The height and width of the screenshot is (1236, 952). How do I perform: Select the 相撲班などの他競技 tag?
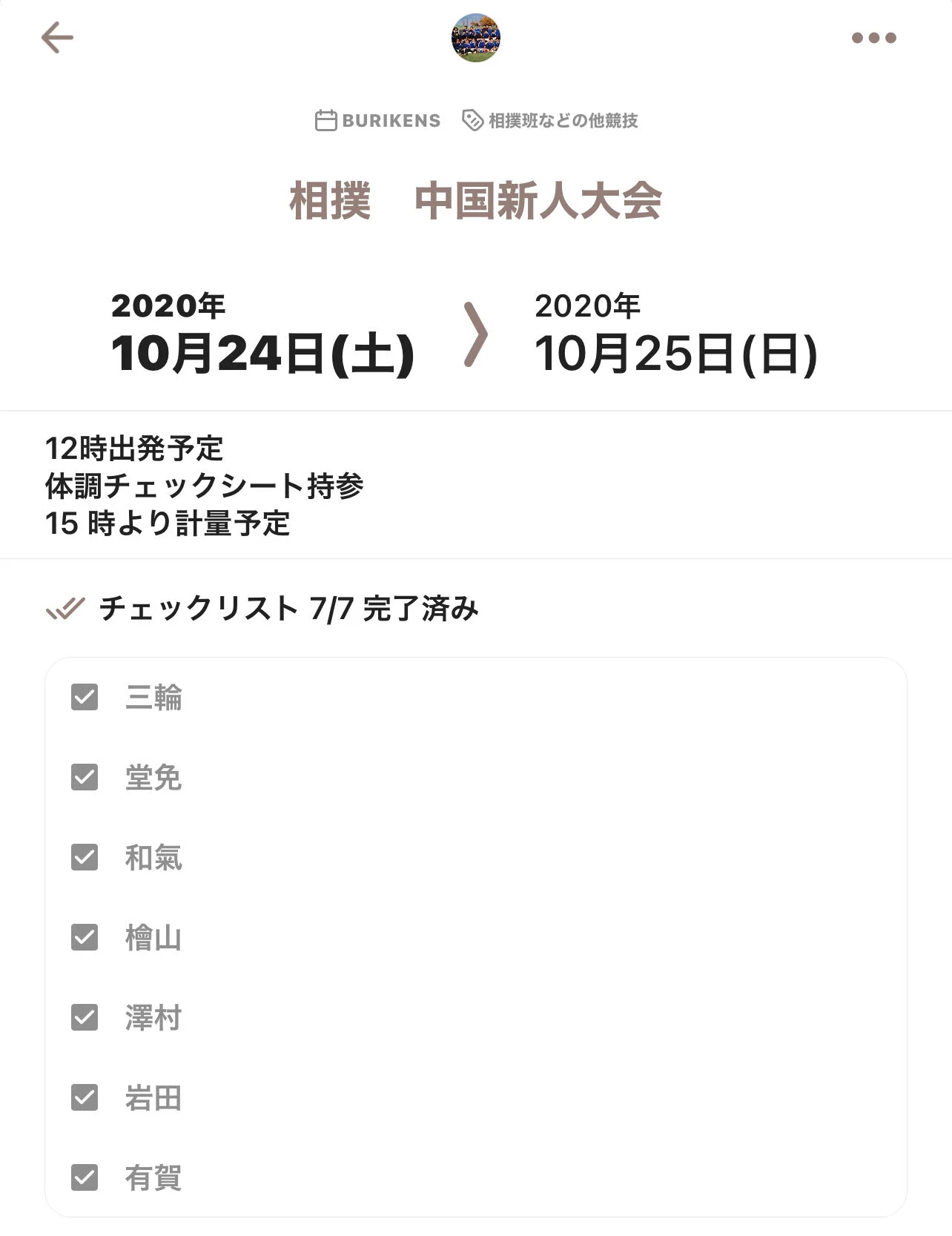[x=550, y=120]
